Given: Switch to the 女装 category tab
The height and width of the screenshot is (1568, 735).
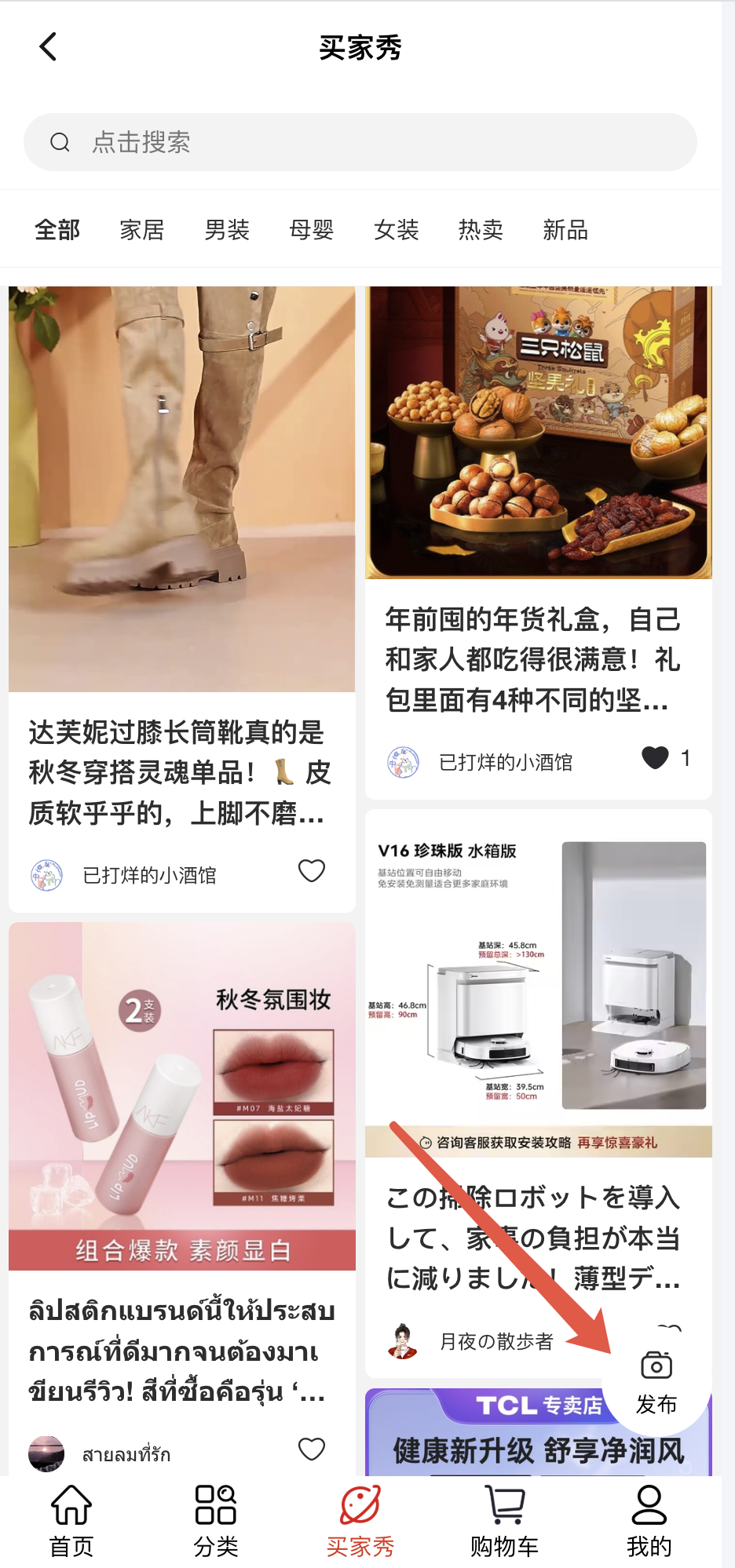Looking at the screenshot, I should (397, 230).
